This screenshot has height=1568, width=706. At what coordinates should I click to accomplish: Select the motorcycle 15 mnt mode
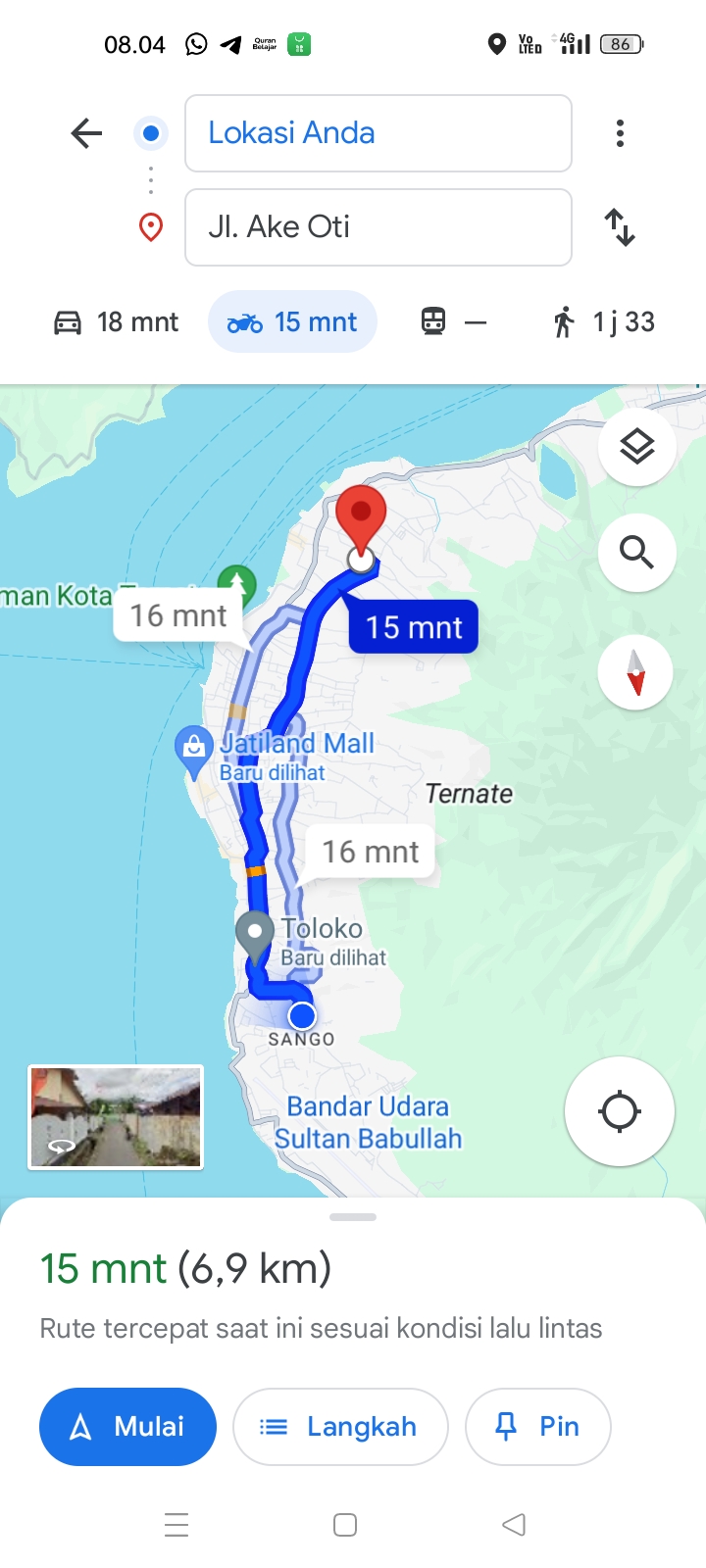pyautogui.click(x=292, y=321)
